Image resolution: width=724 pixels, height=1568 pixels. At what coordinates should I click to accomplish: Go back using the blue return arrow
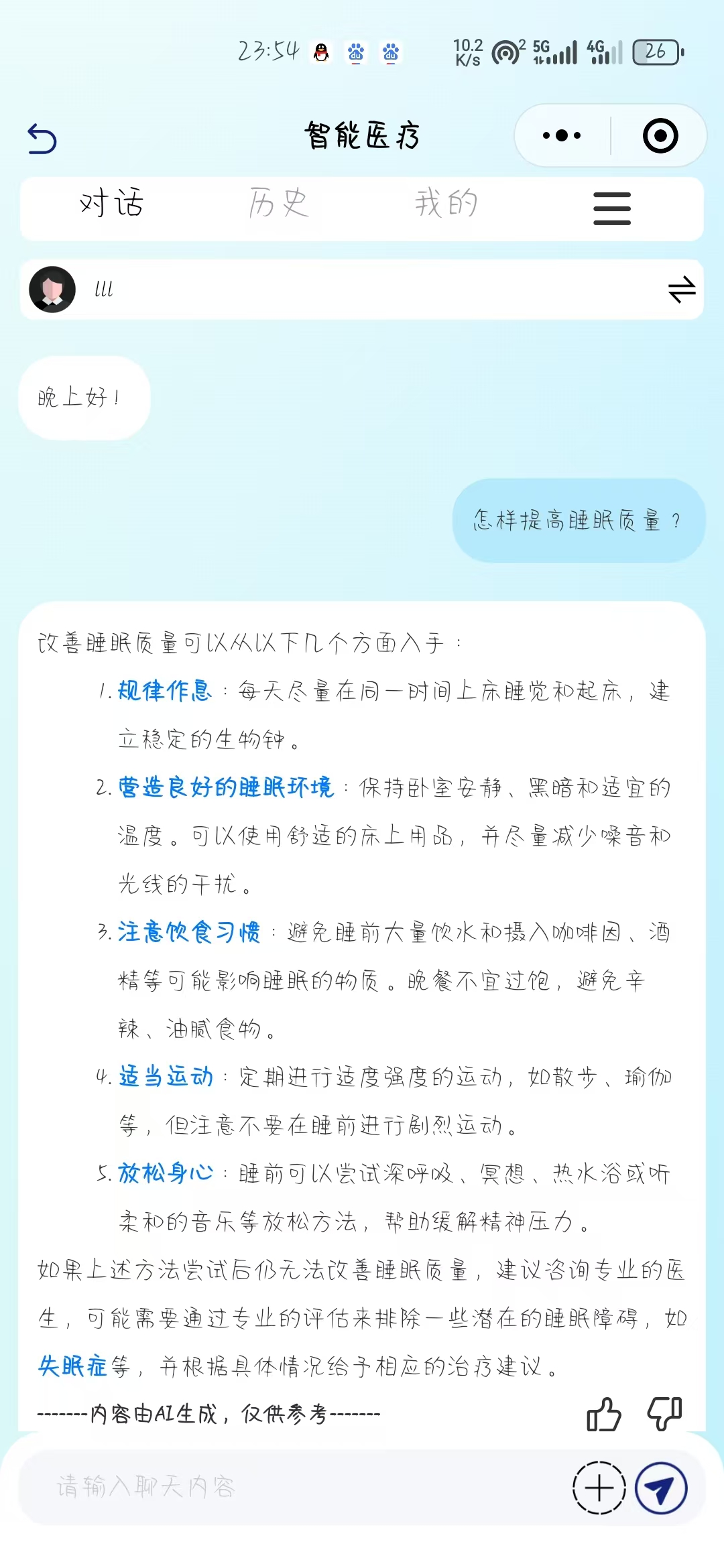coord(42,139)
